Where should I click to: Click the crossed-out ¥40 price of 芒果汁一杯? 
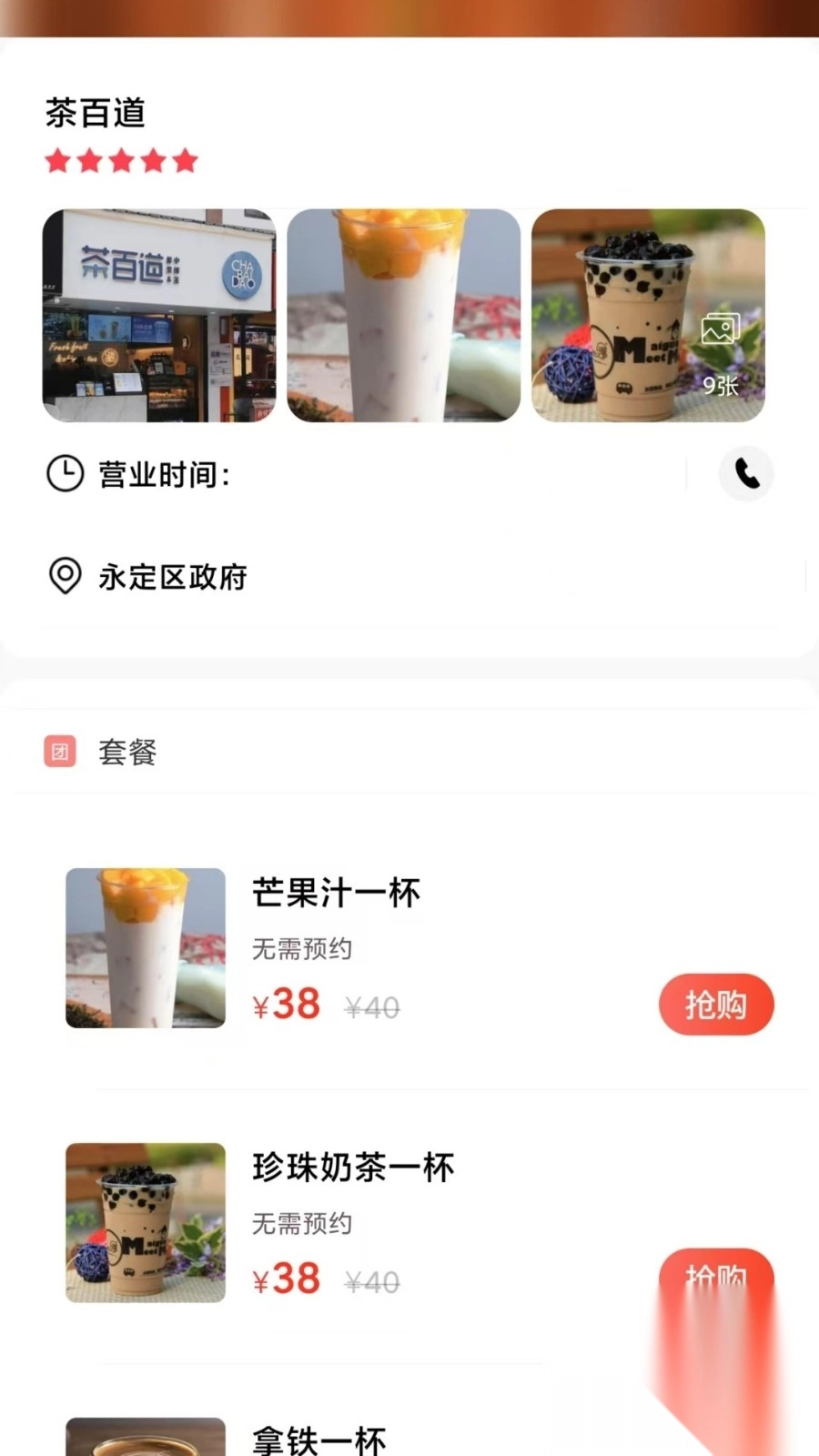(371, 1005)
